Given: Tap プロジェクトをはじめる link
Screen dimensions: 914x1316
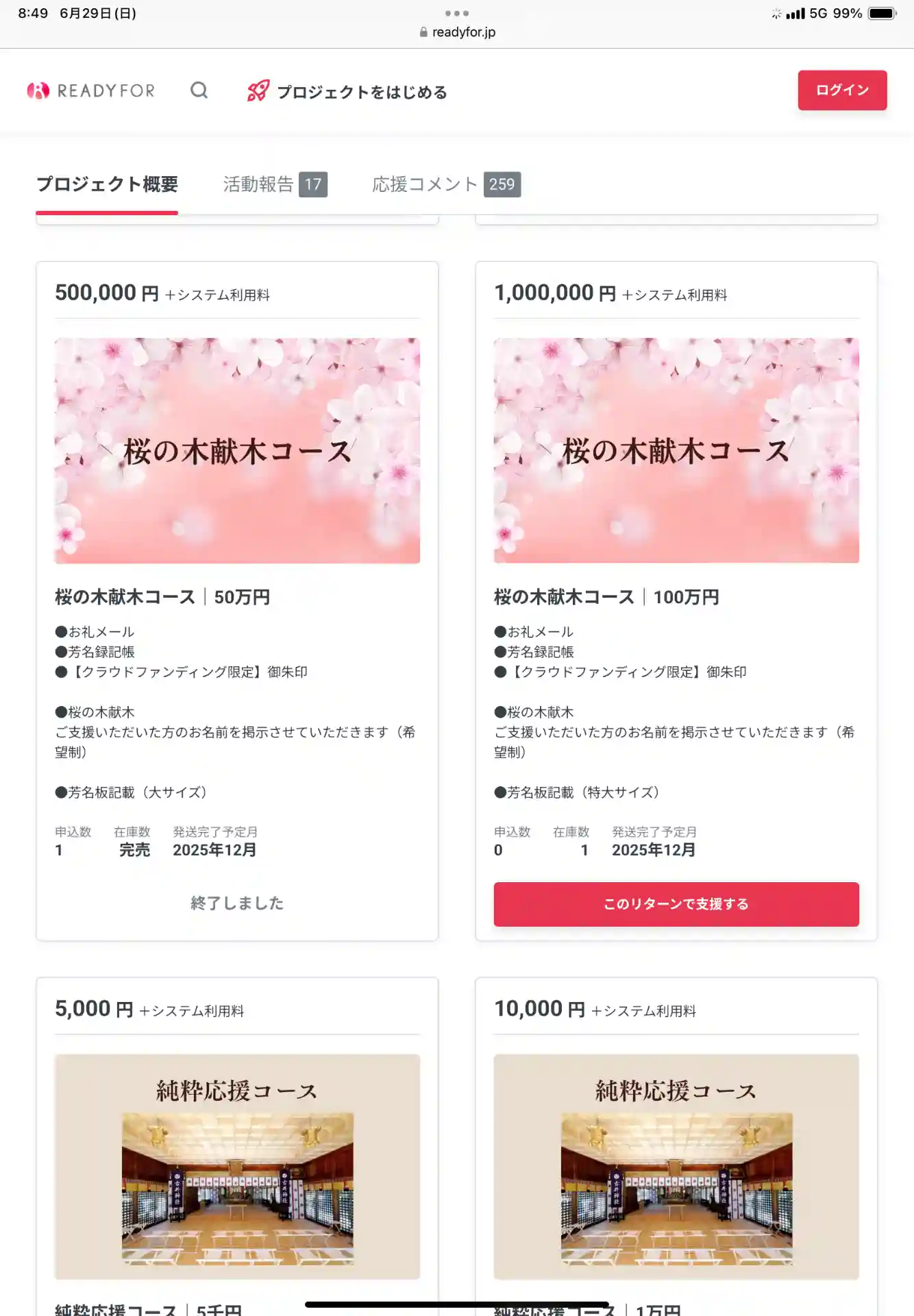Looking at the screenshot, I should (x=347, y=91).
